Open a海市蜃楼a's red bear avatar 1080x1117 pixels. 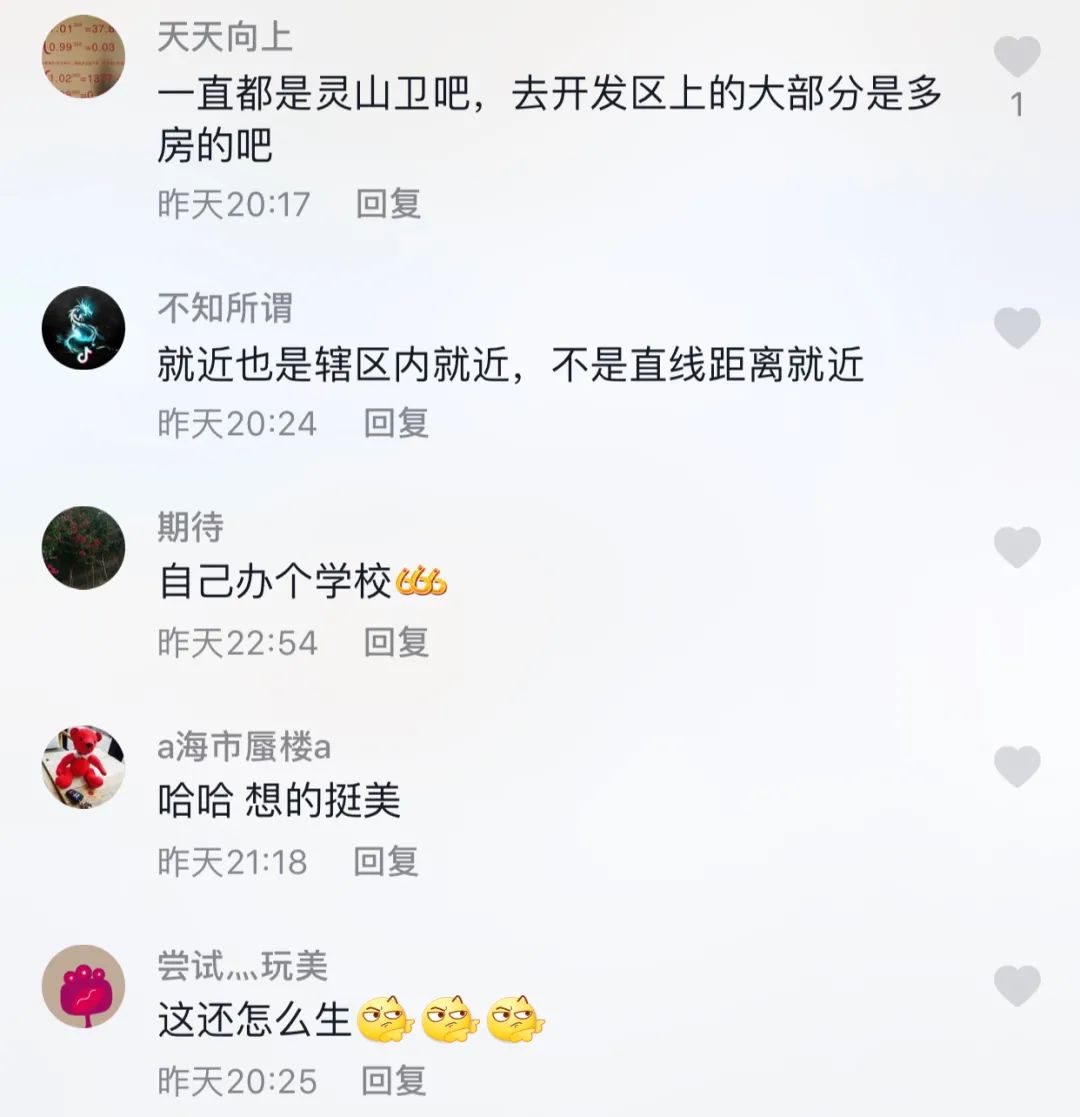coord(83,767)
